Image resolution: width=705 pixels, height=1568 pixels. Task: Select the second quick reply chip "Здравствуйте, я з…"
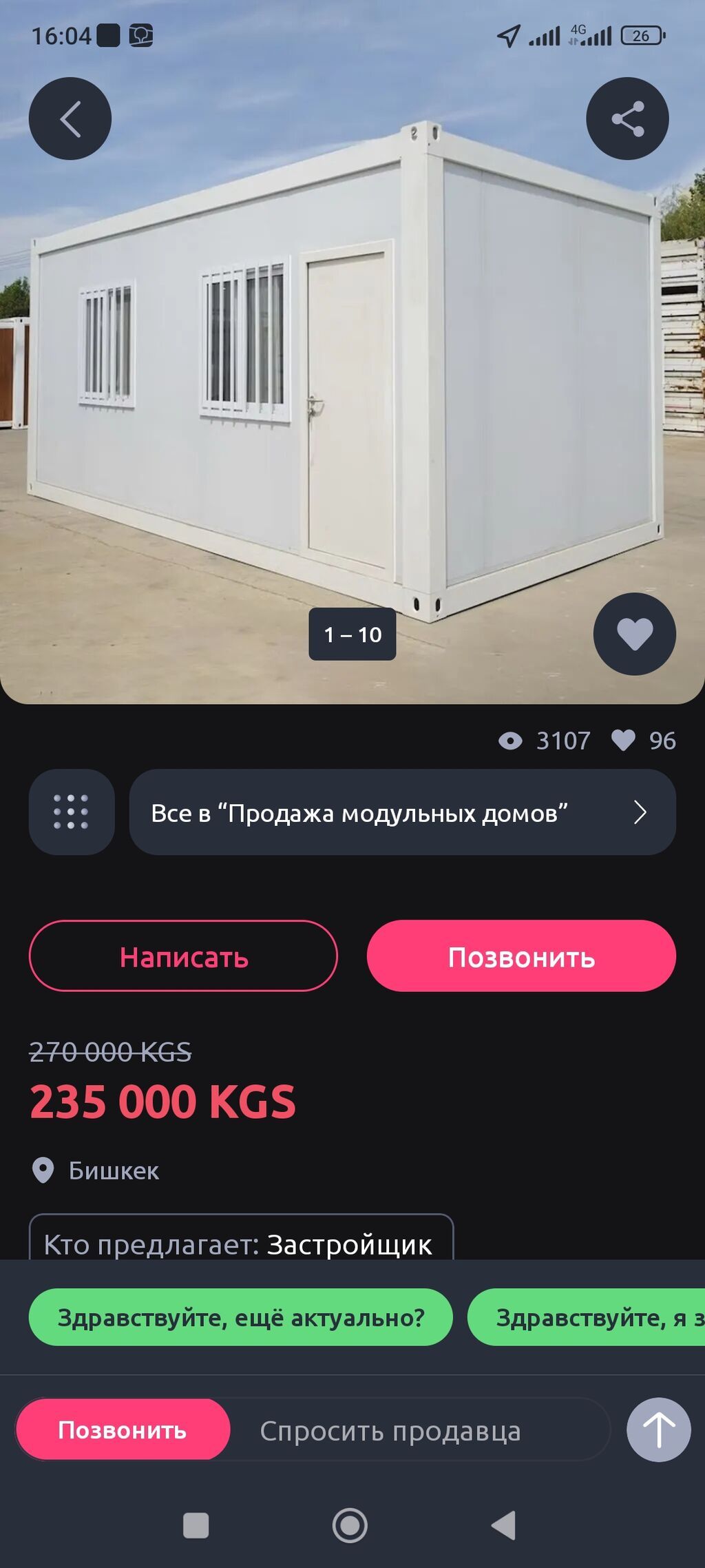[x=587, y=1317]
